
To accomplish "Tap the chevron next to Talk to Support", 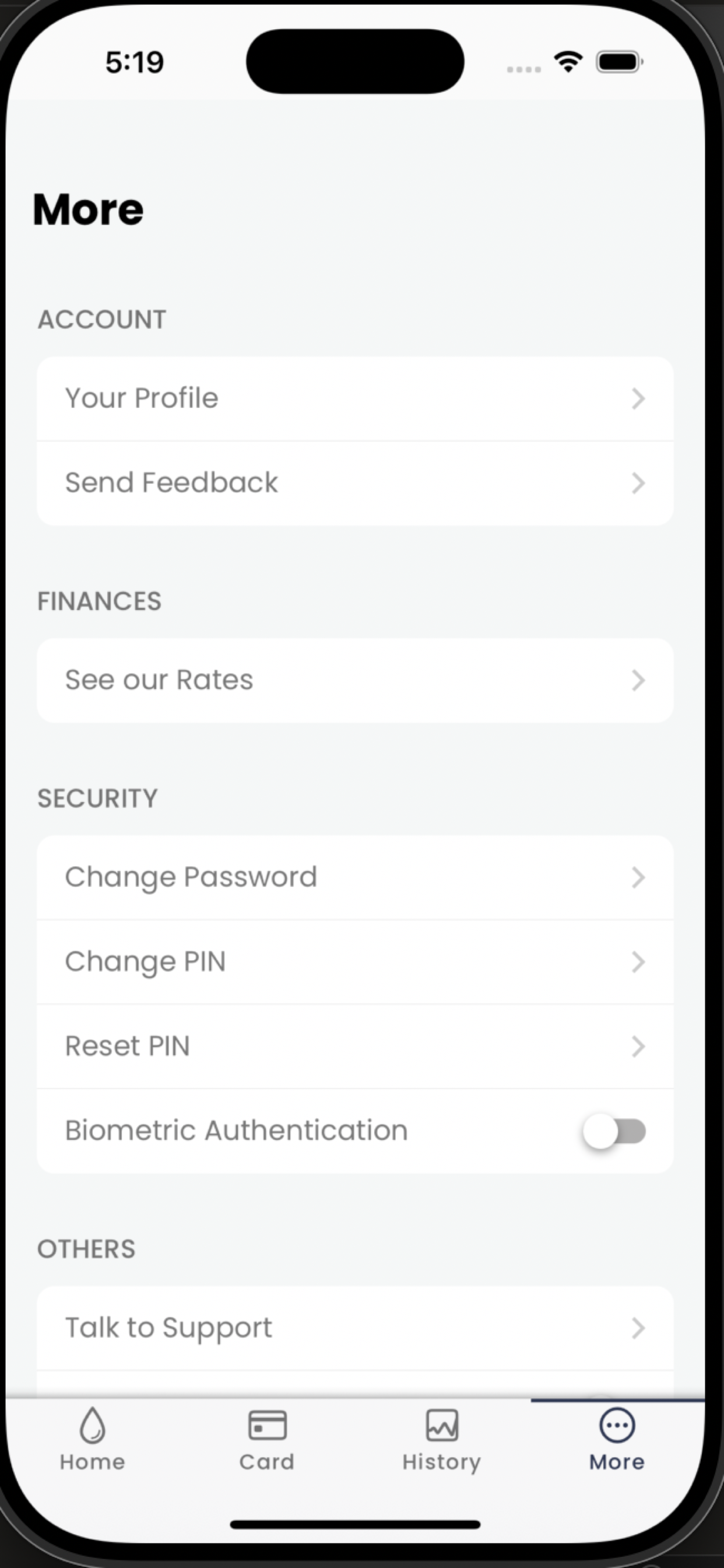I will tap(638, 1328).
